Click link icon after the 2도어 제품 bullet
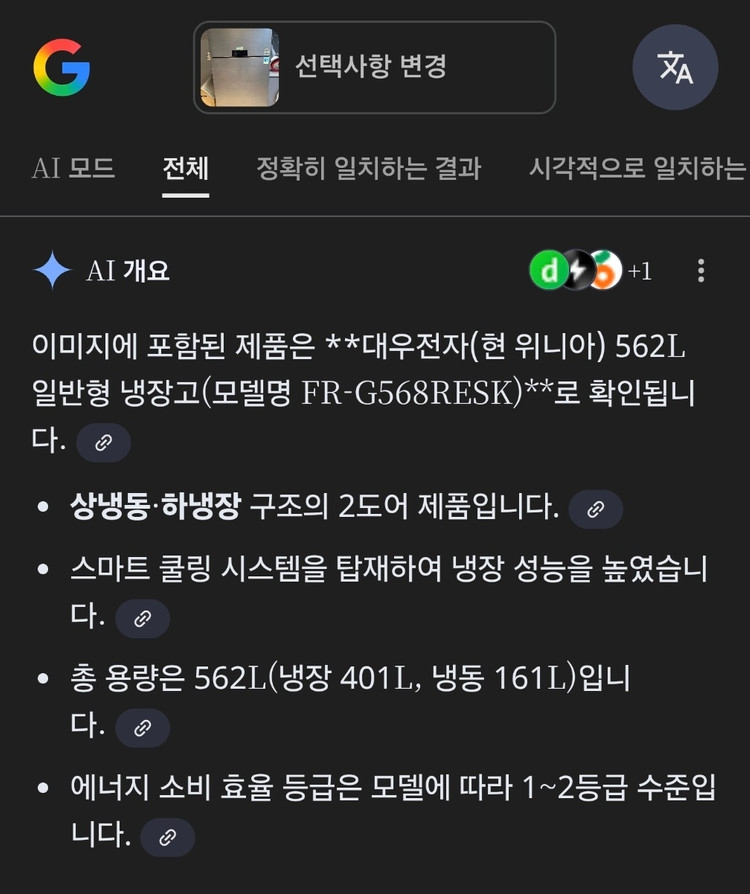The width and height of the screenshot is (750, 894). click(596, 509)
